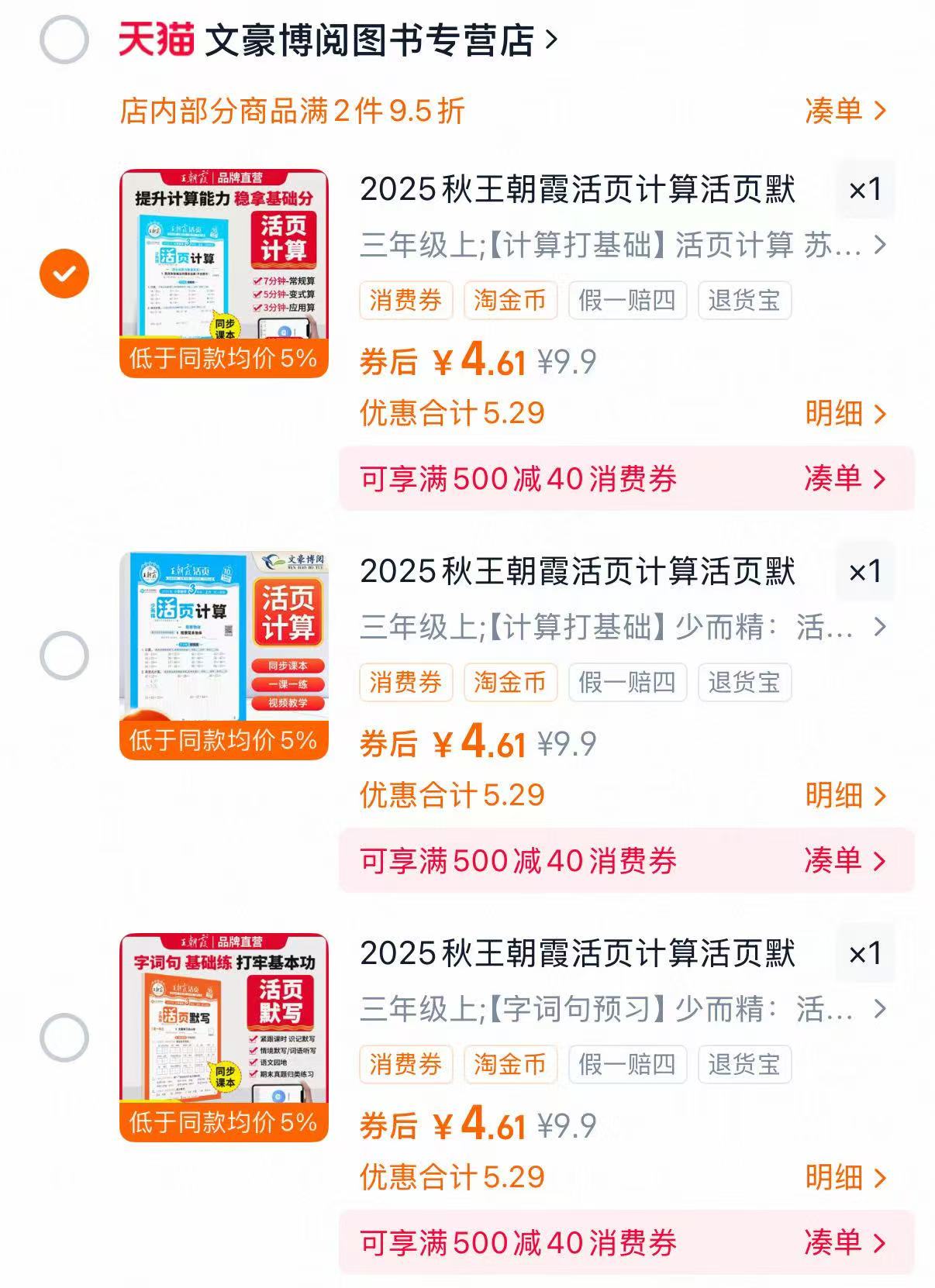The width and height of the screenshot is (935, 1288).
Task: Click 凑单 for 满500减40 消费券
Action: pyautogui.click(x=845, y=480)
